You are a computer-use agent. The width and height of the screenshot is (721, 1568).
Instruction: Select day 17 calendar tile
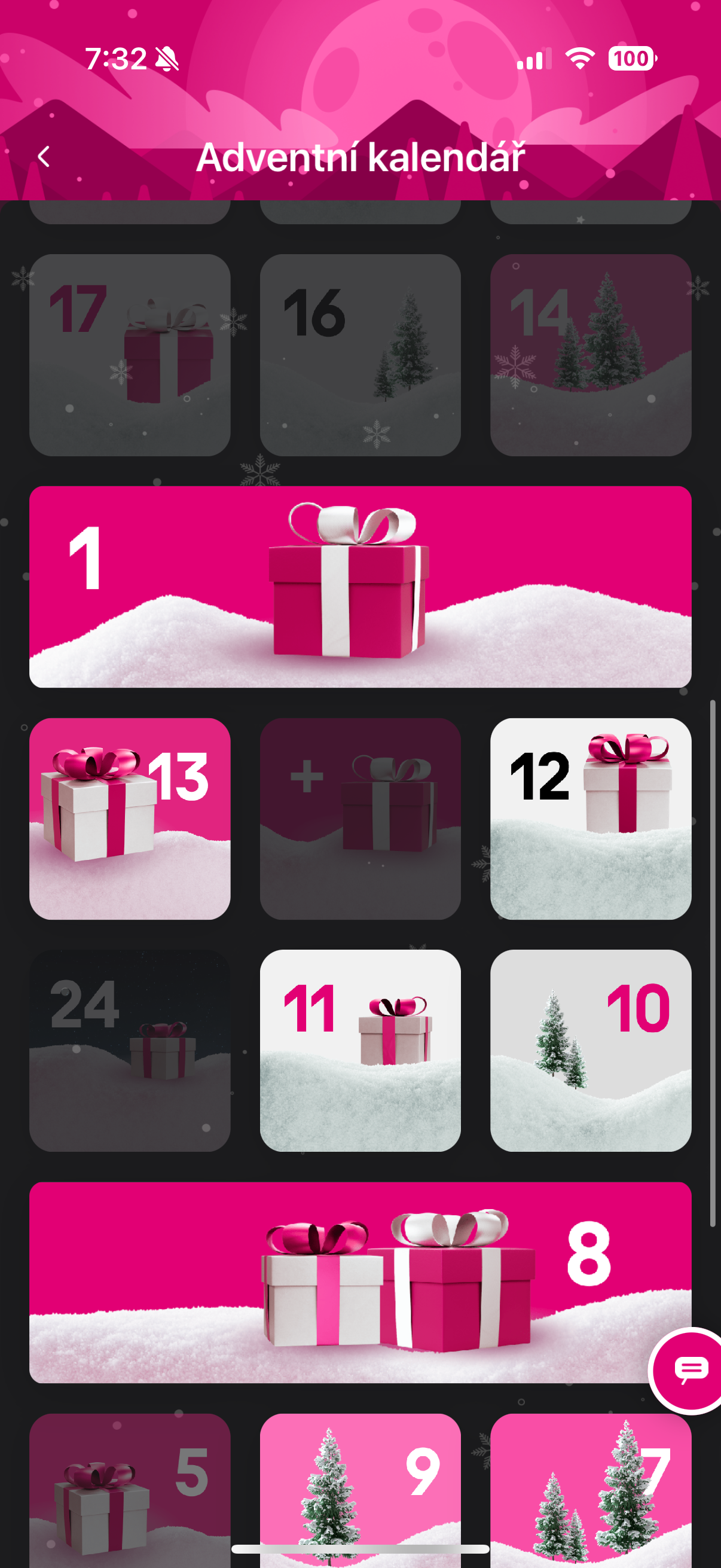(x=130, y=355)
